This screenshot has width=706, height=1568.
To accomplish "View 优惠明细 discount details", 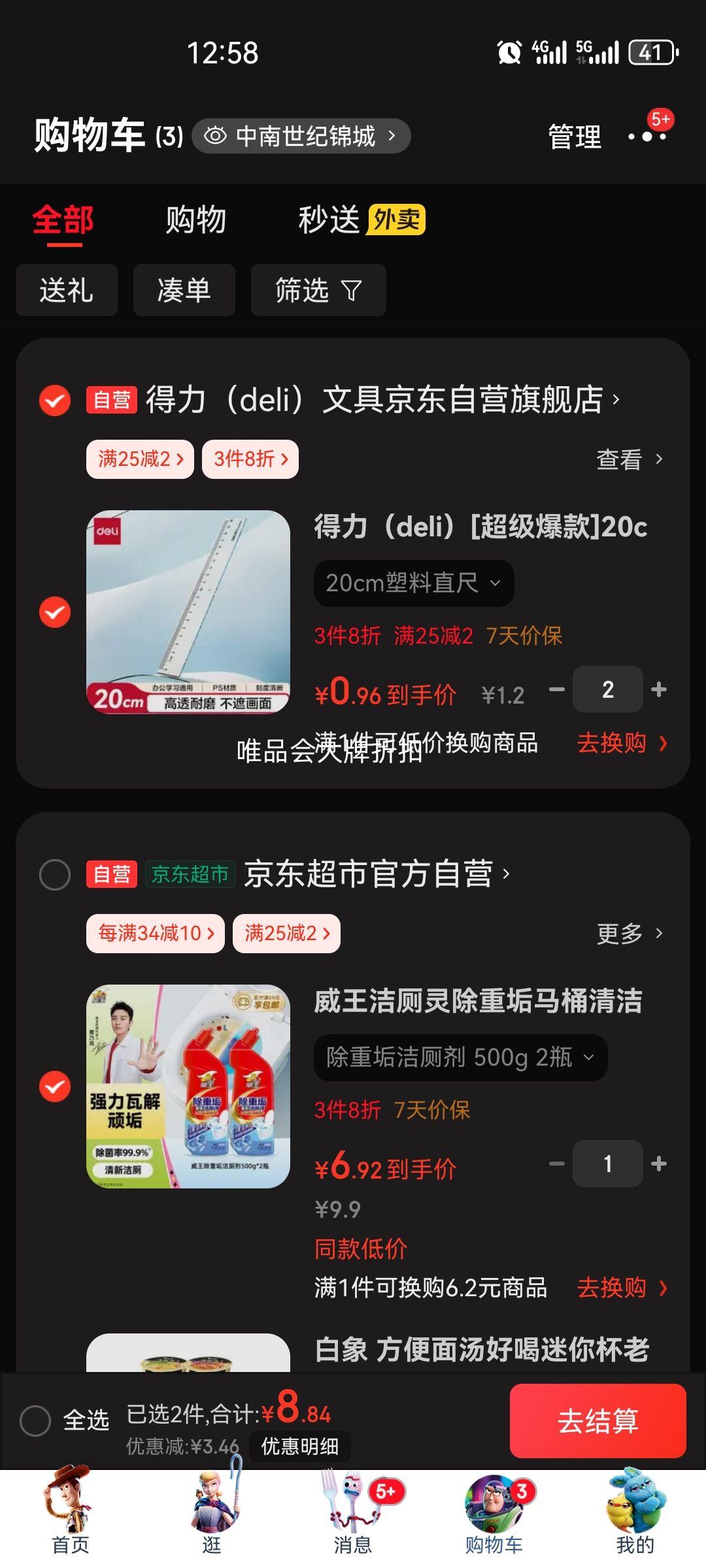I will point(299,1446).
